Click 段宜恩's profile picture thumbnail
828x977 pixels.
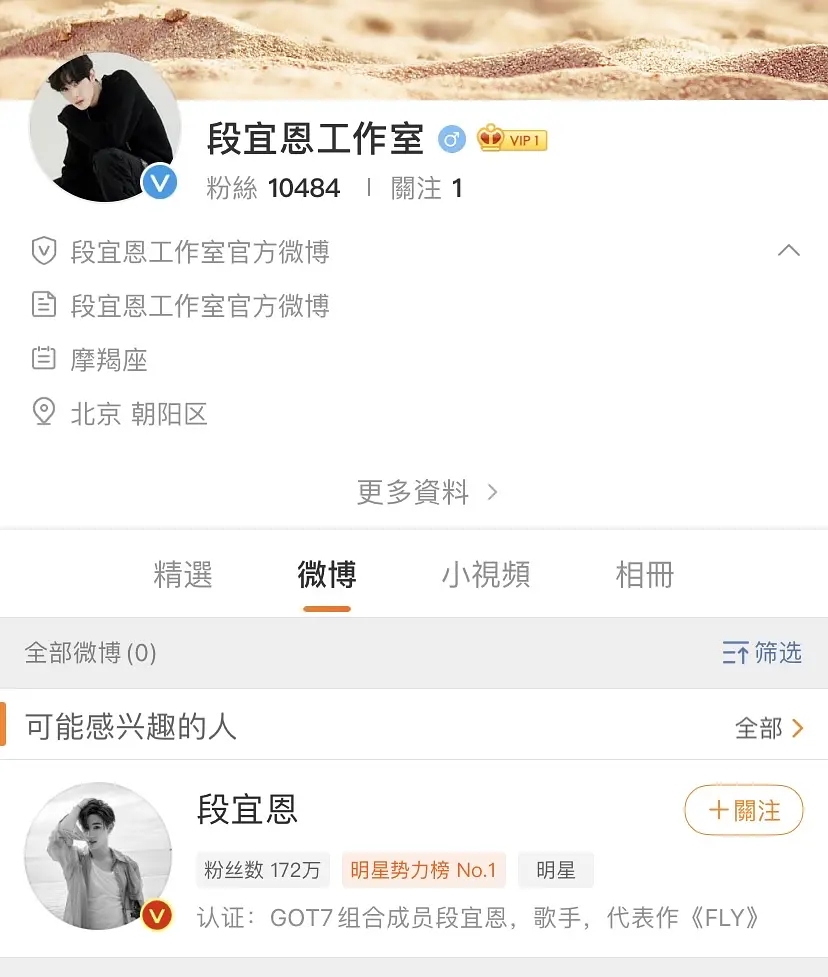(x=97, y=855)
